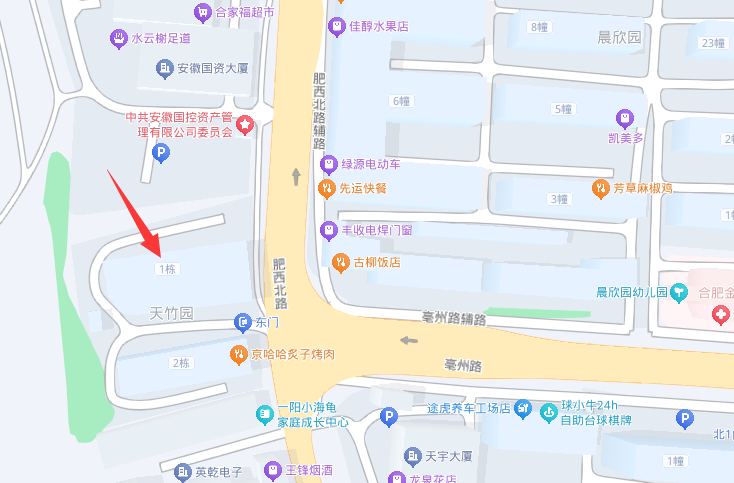Tap the 东门 gate marker
The width and height of the screenshot is (734, 483).
242,322
